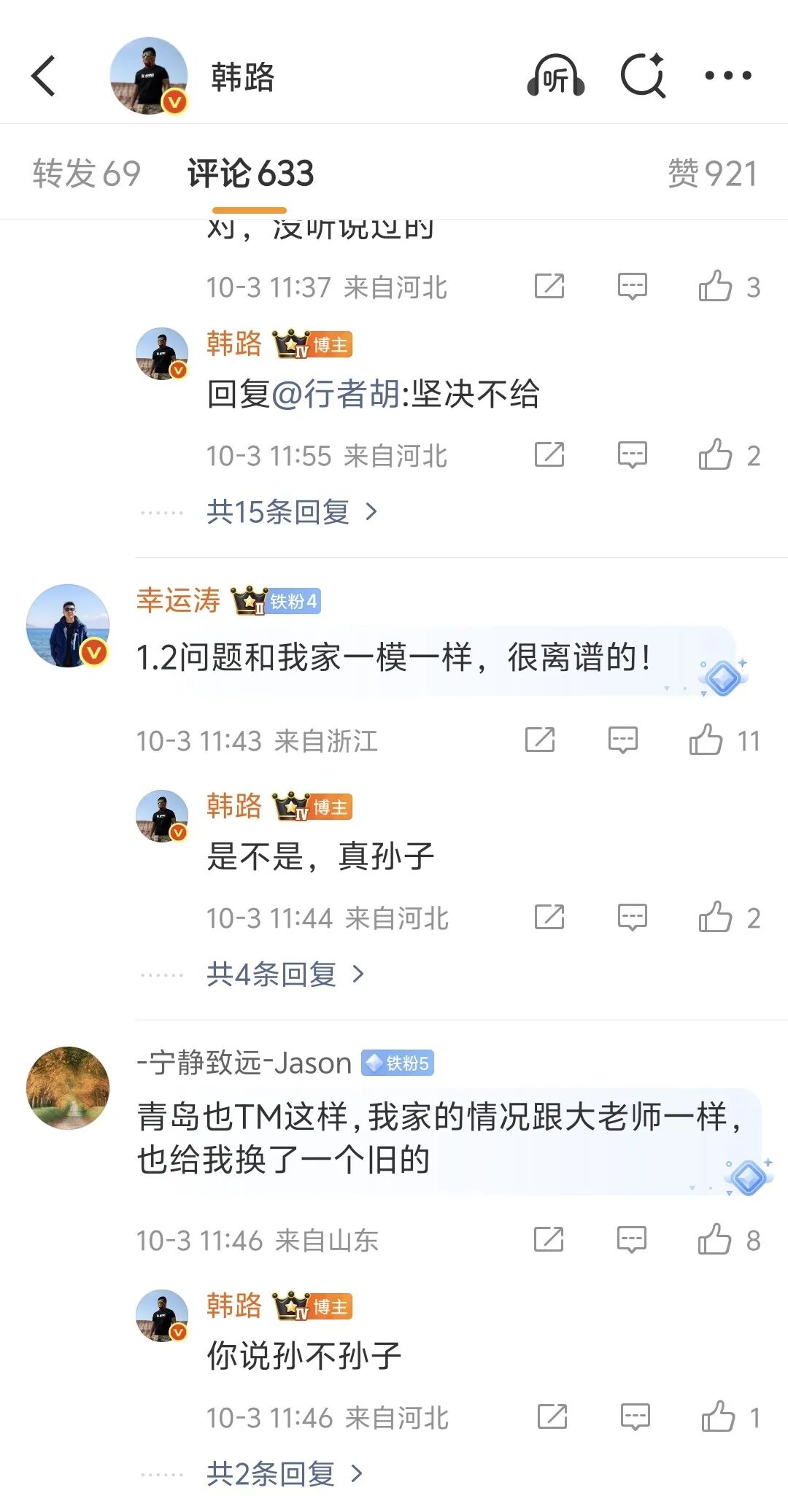Image resolution: width=788 pixels, height=1512 pixels.
Task: Open the search icon in header
Action: pos(643,76)
